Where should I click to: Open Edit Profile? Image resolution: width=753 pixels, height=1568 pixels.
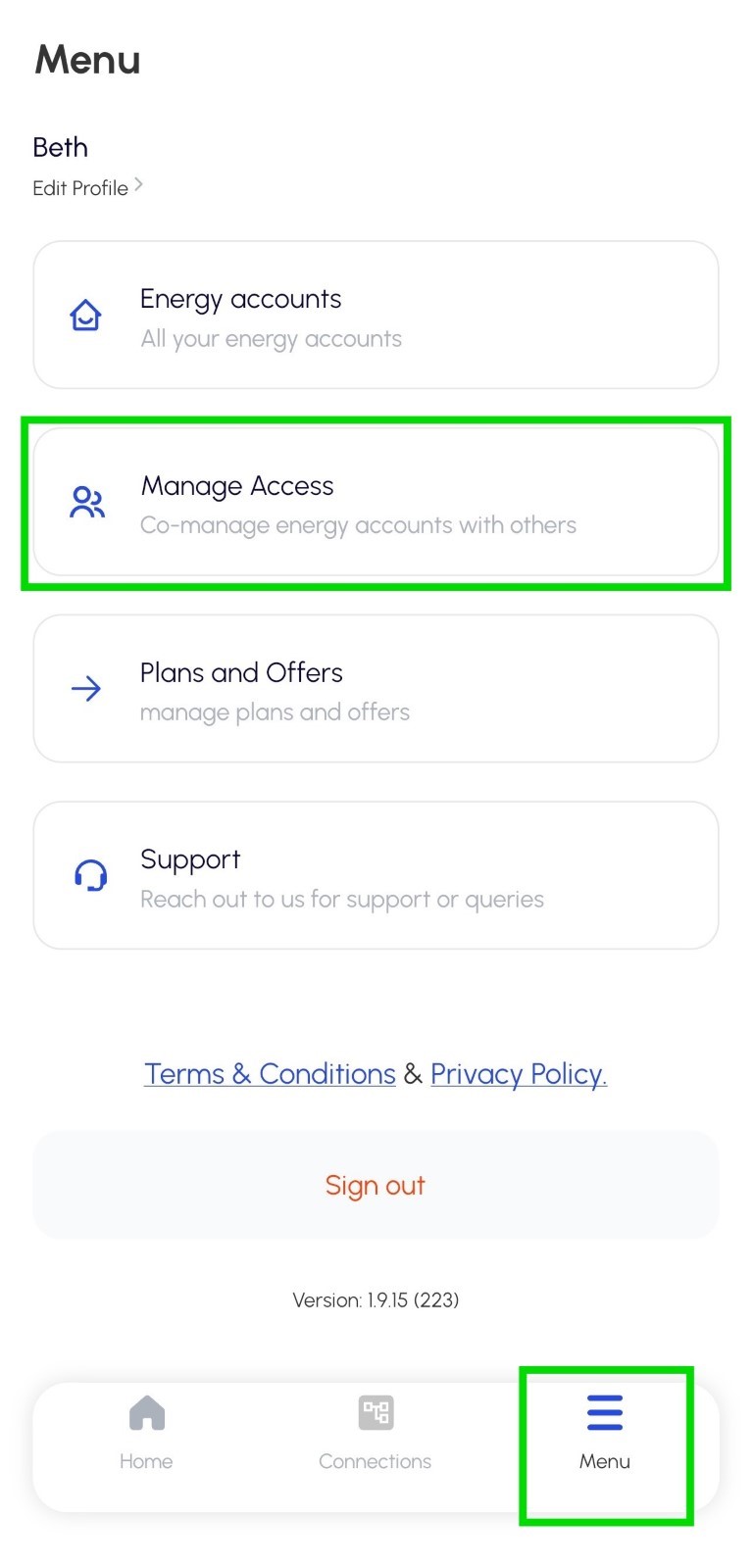click(x=87, y=187)
